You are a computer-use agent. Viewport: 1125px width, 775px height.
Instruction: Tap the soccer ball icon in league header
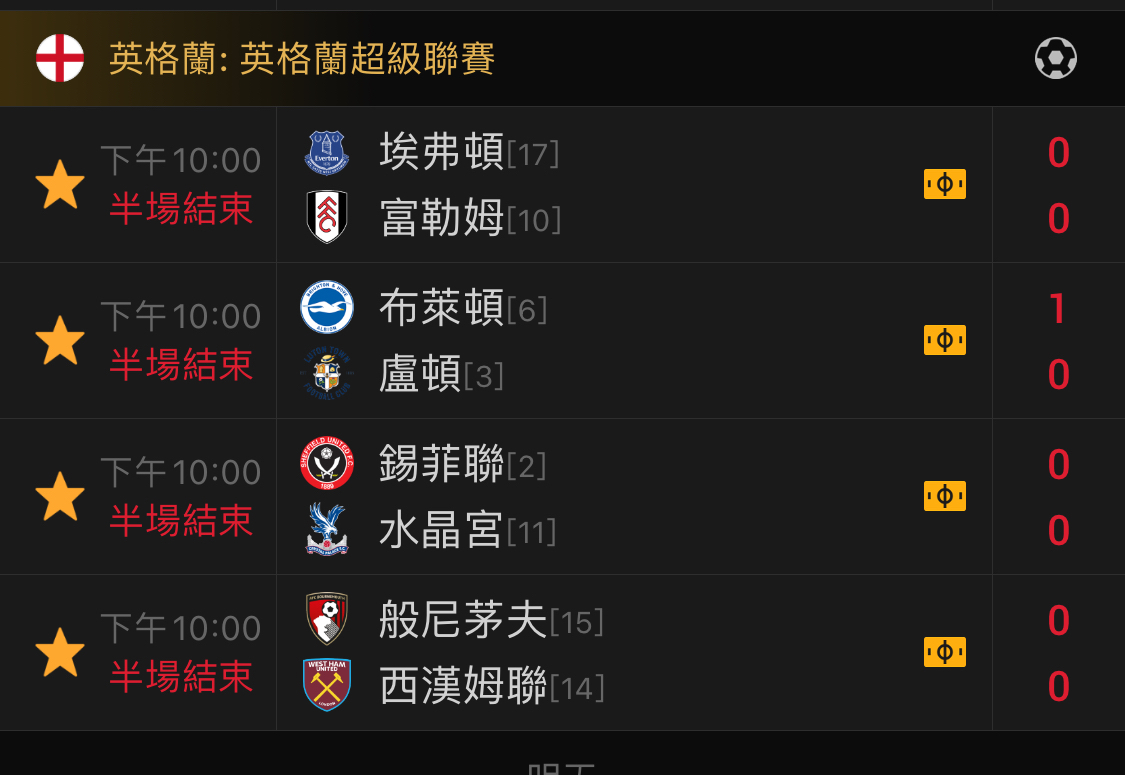click(x=1055, y=58)
